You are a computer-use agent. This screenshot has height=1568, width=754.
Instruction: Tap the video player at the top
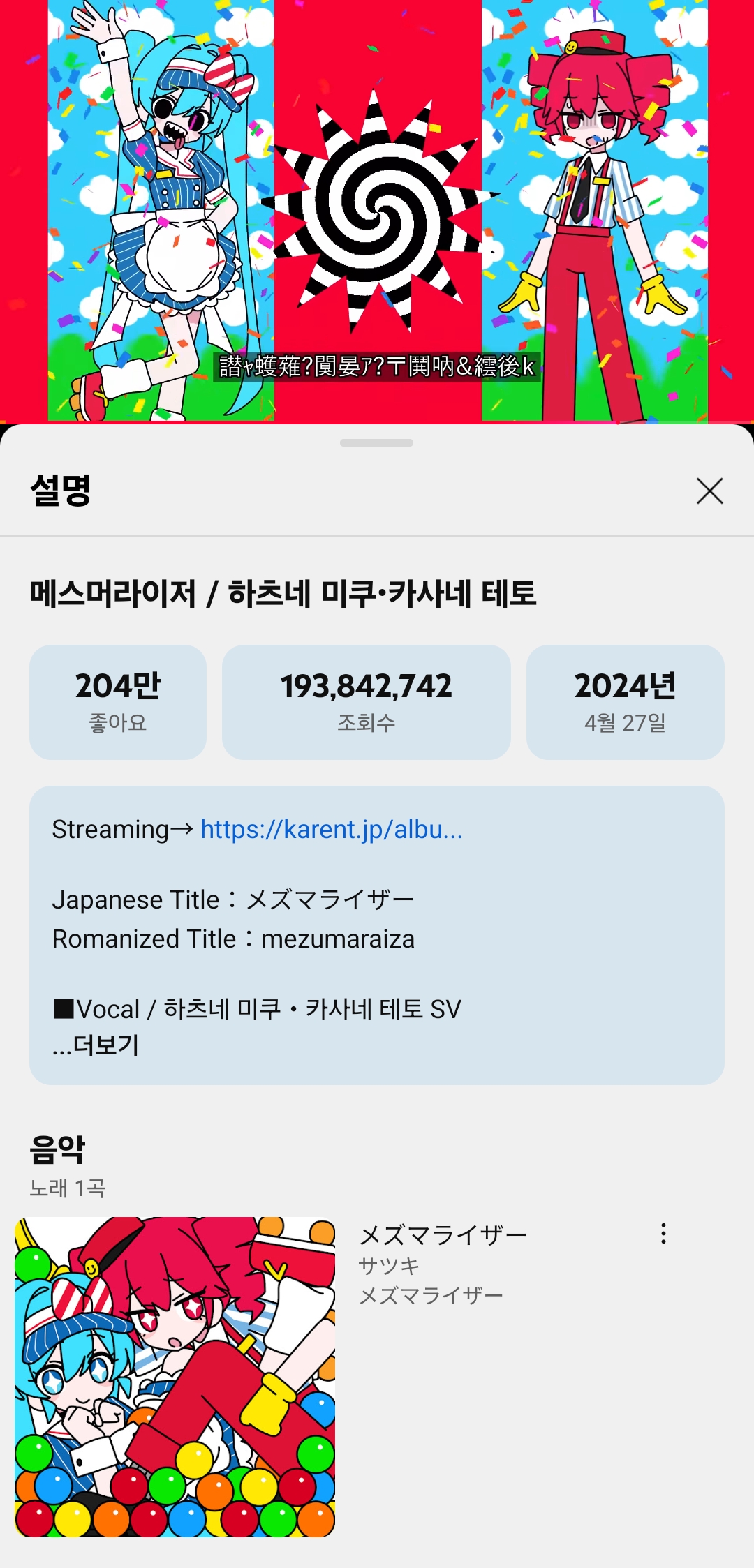(x=377, y=209)
